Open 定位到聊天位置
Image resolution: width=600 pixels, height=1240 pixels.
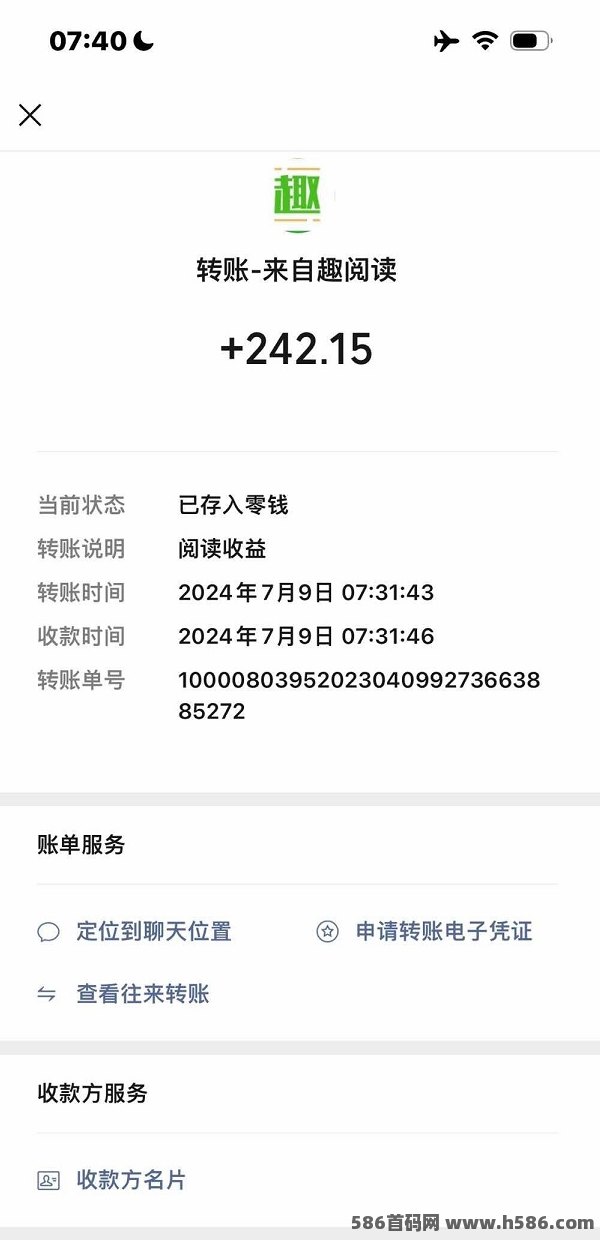(x=153, y=932)
